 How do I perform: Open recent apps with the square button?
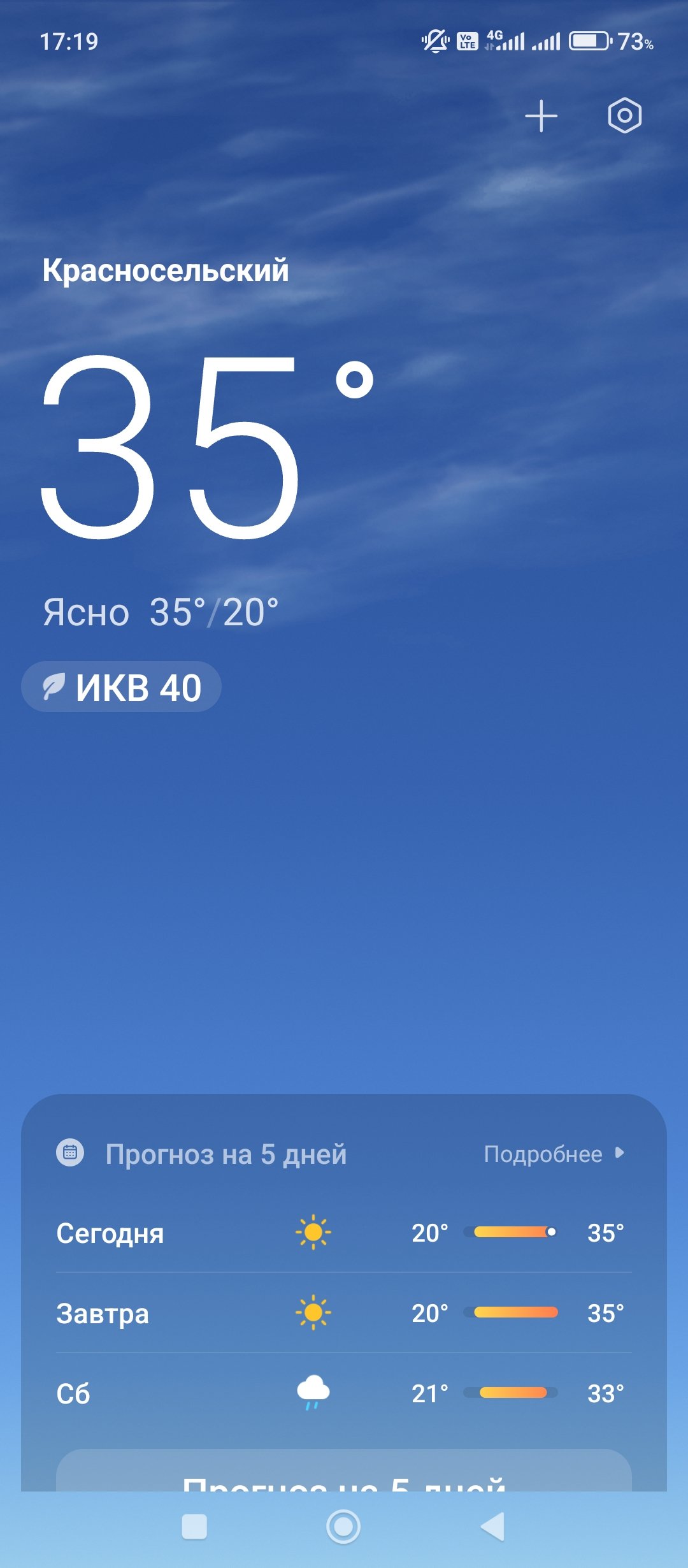click(x=194, y=1527)
